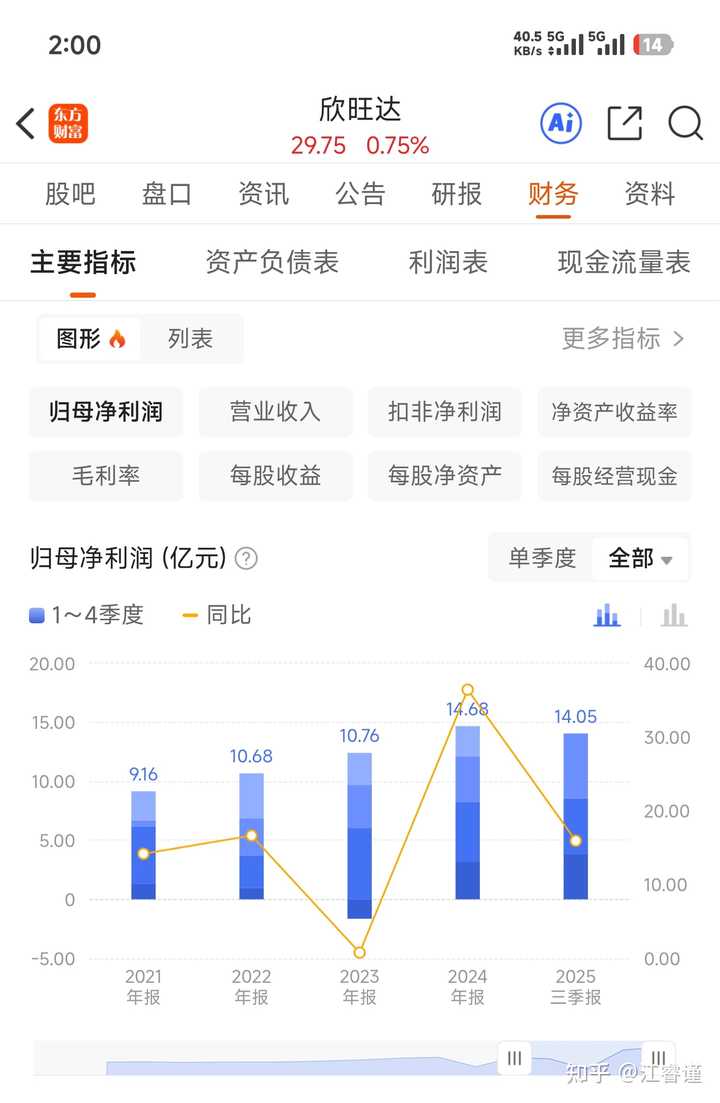
Task: Switch chart to 单季度
Action: pyautogui.click(x=542, y=557)
